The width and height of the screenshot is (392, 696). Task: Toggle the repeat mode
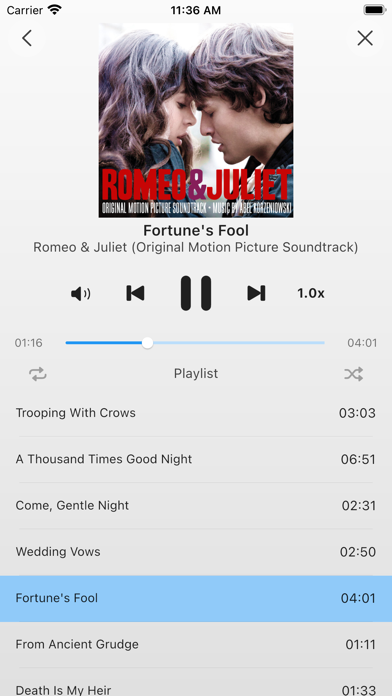click(x=38, y=374)
